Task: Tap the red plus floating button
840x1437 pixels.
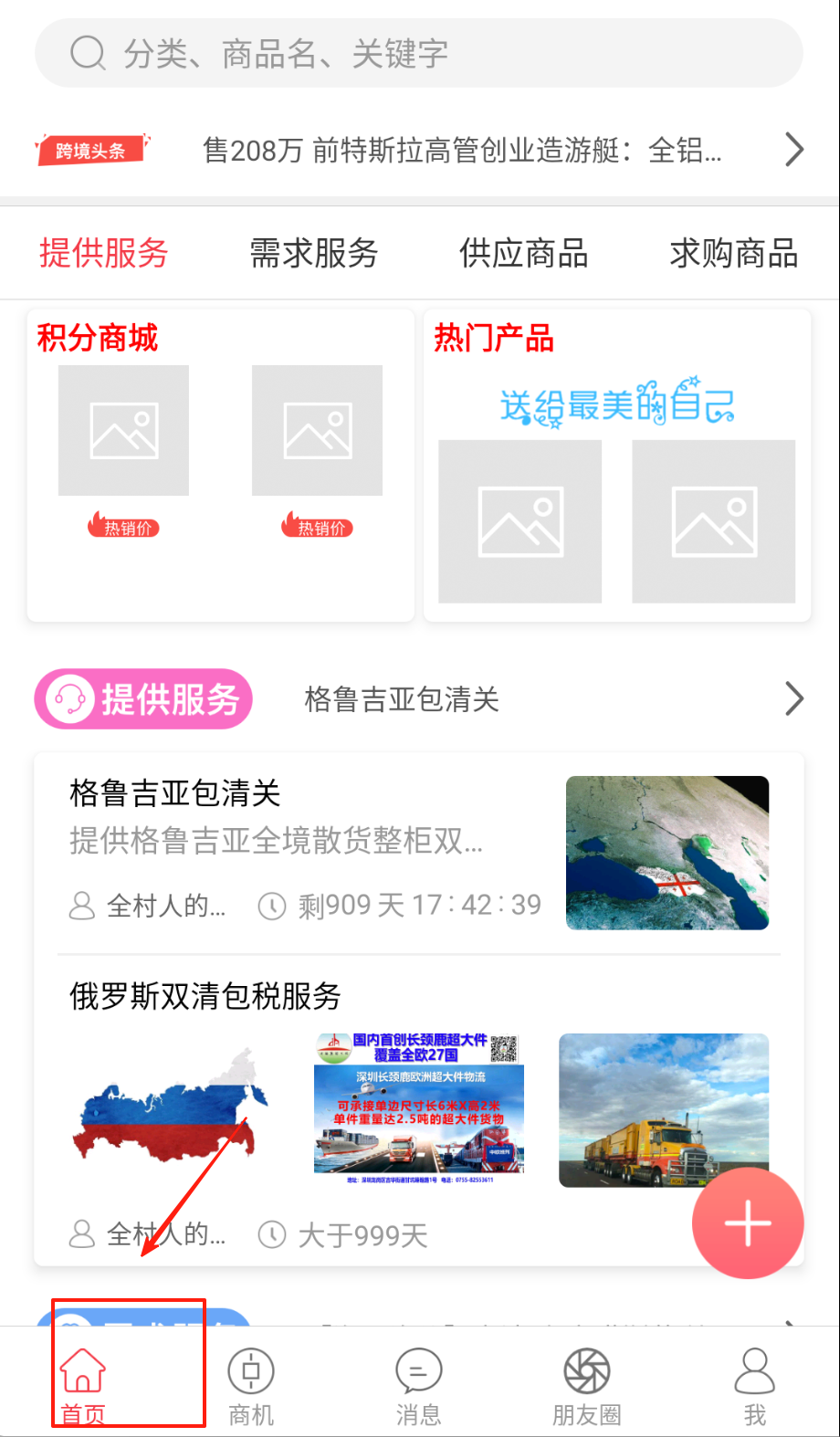Action: pyautogui.click(x=748, y=1223)
